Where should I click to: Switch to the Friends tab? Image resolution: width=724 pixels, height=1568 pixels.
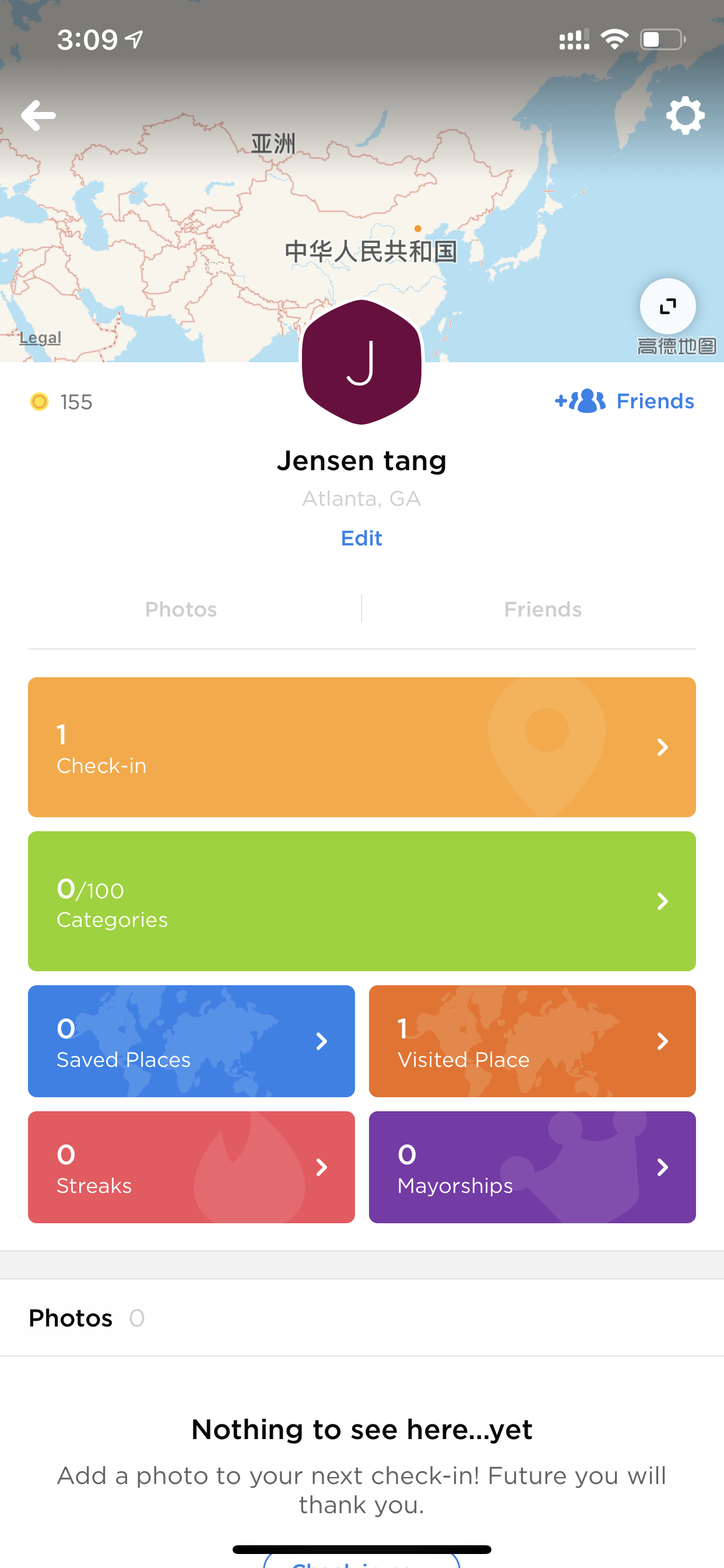pyautogui.click(x=543, y=610)
